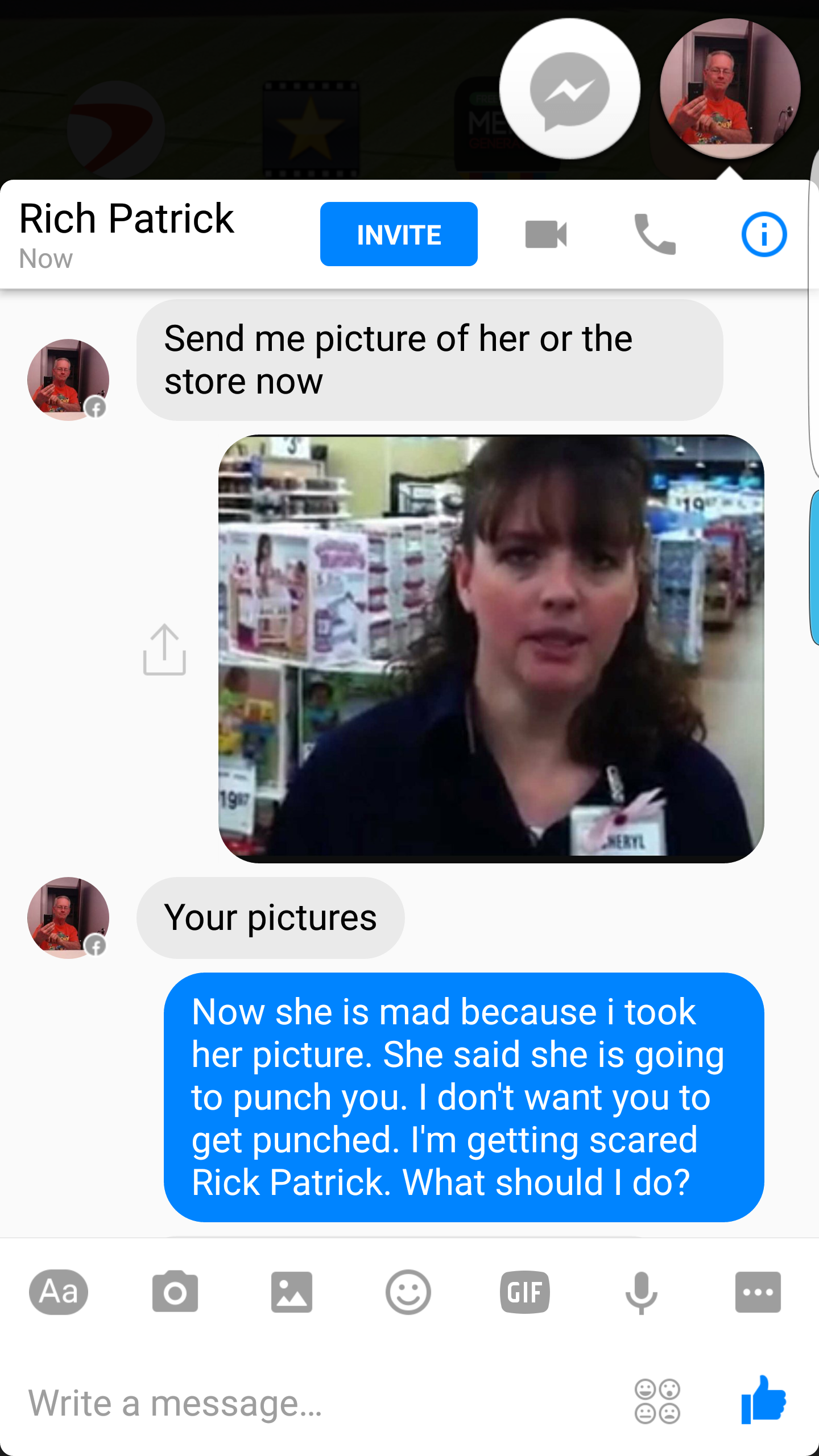
Task: Open the conversation info icon
Action: tap(764, 234)
